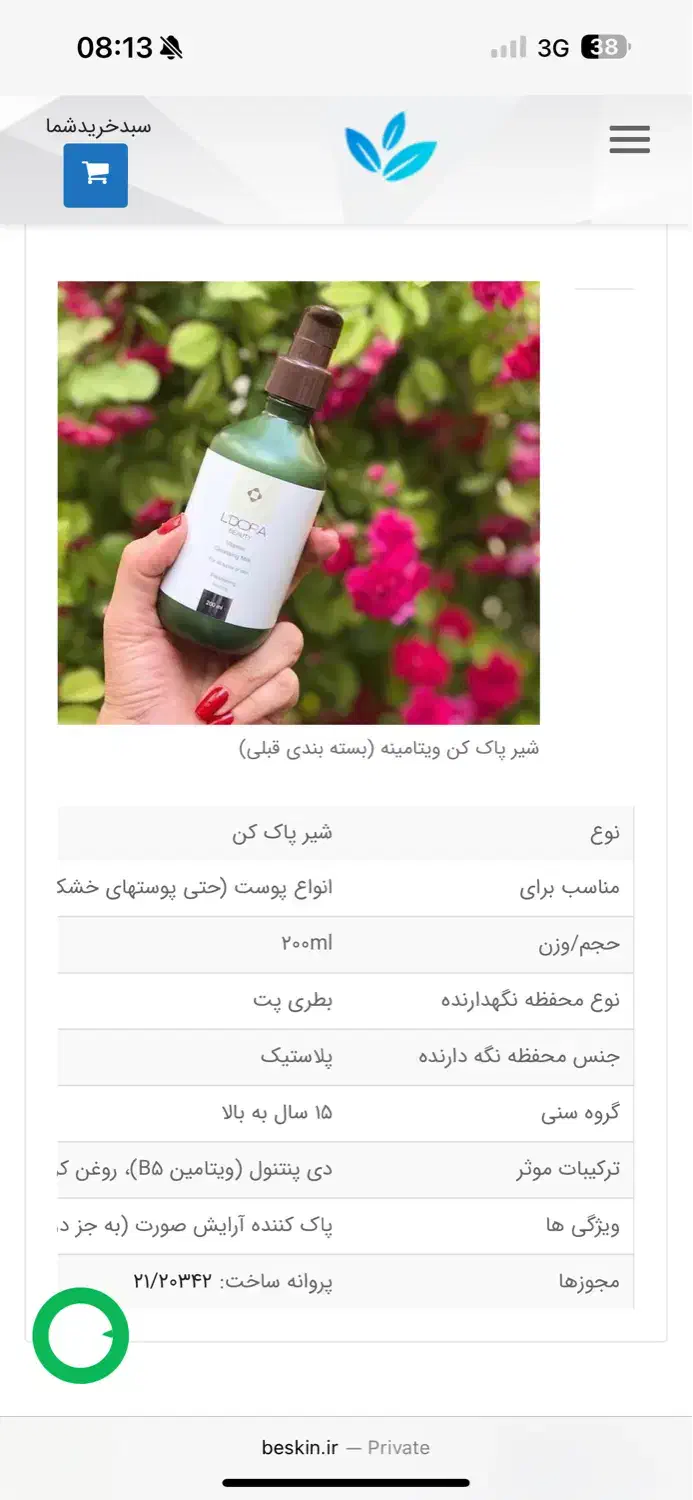Open the shopping cart
The width and height of the screenshot is (693, 1500).
(96, 175)
